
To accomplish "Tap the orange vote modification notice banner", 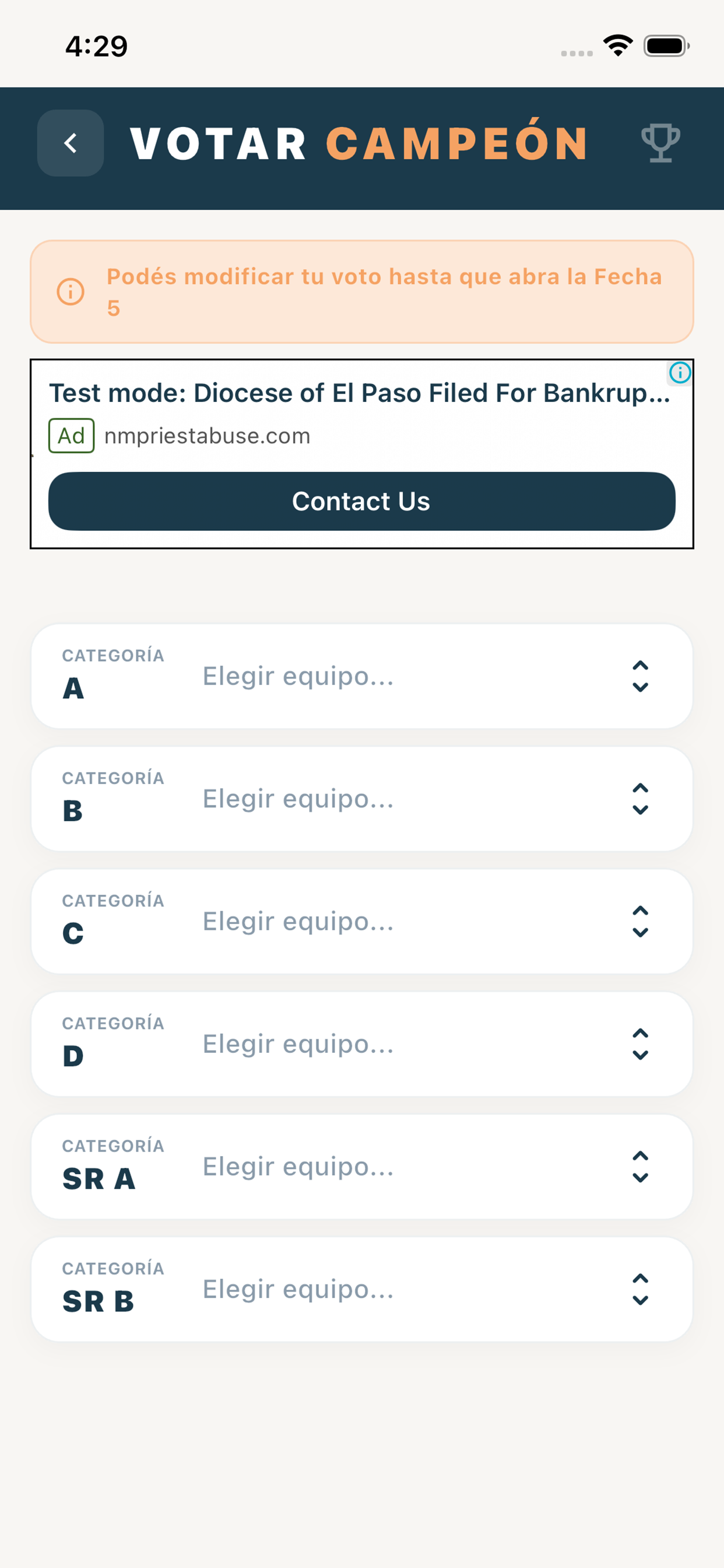I will point(361,292).
